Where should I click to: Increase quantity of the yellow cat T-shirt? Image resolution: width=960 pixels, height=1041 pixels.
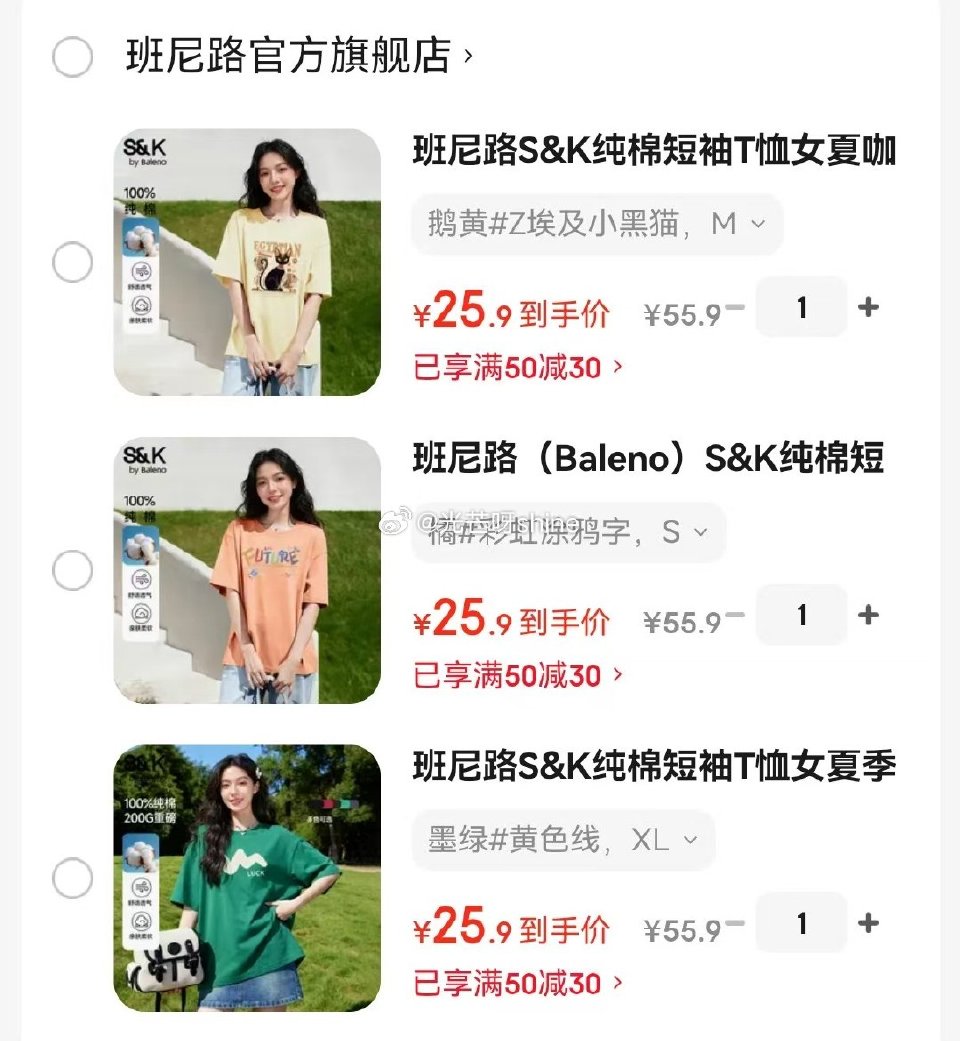click(866, 307)
